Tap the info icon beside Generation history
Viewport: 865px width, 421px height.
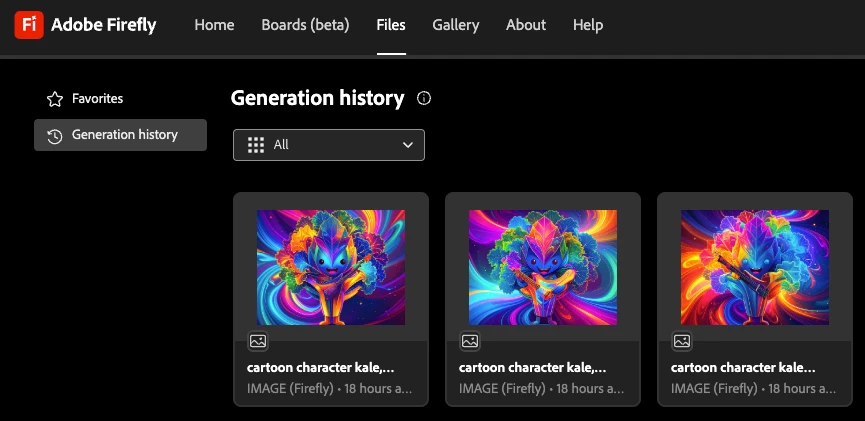click(x=424, y=99)
